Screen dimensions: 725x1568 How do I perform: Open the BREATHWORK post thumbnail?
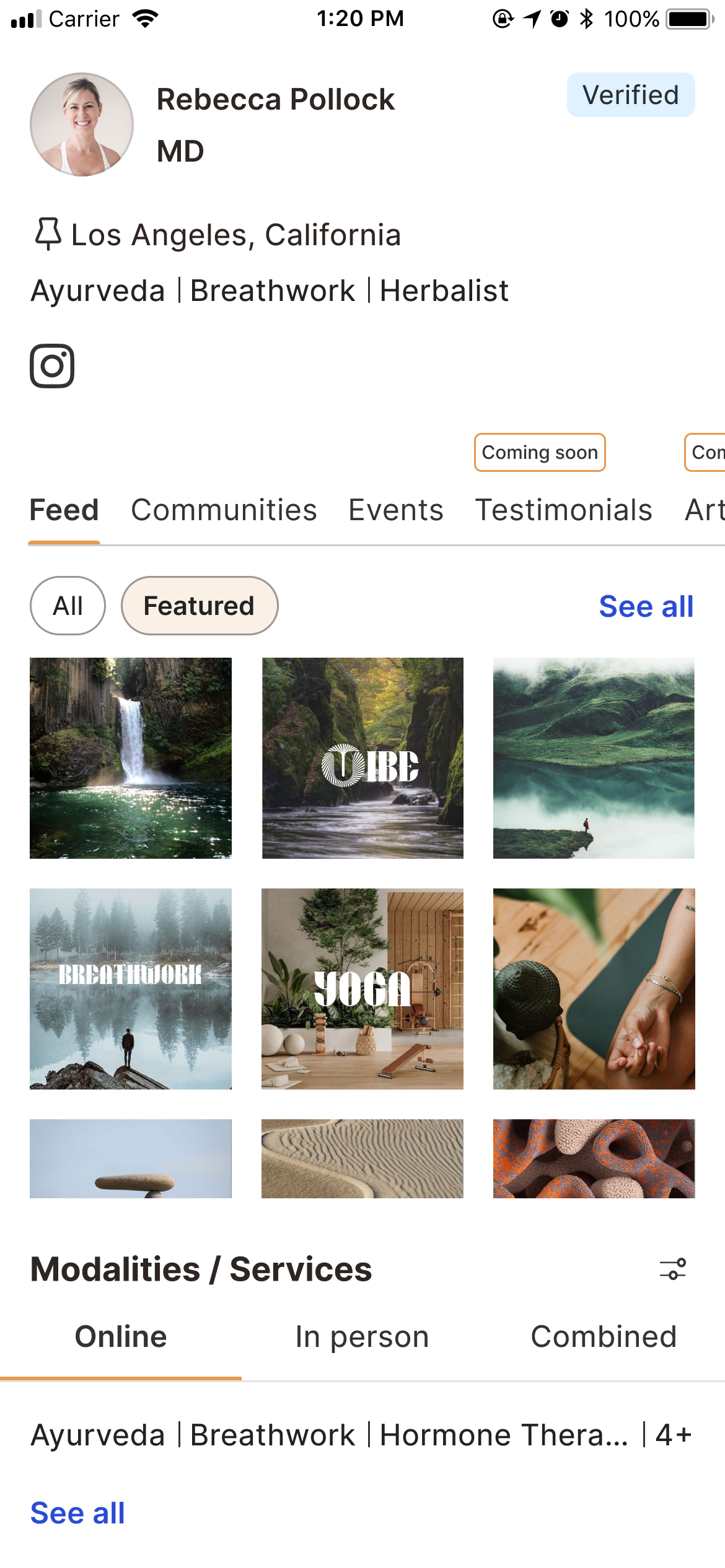(x=131, y=989)
